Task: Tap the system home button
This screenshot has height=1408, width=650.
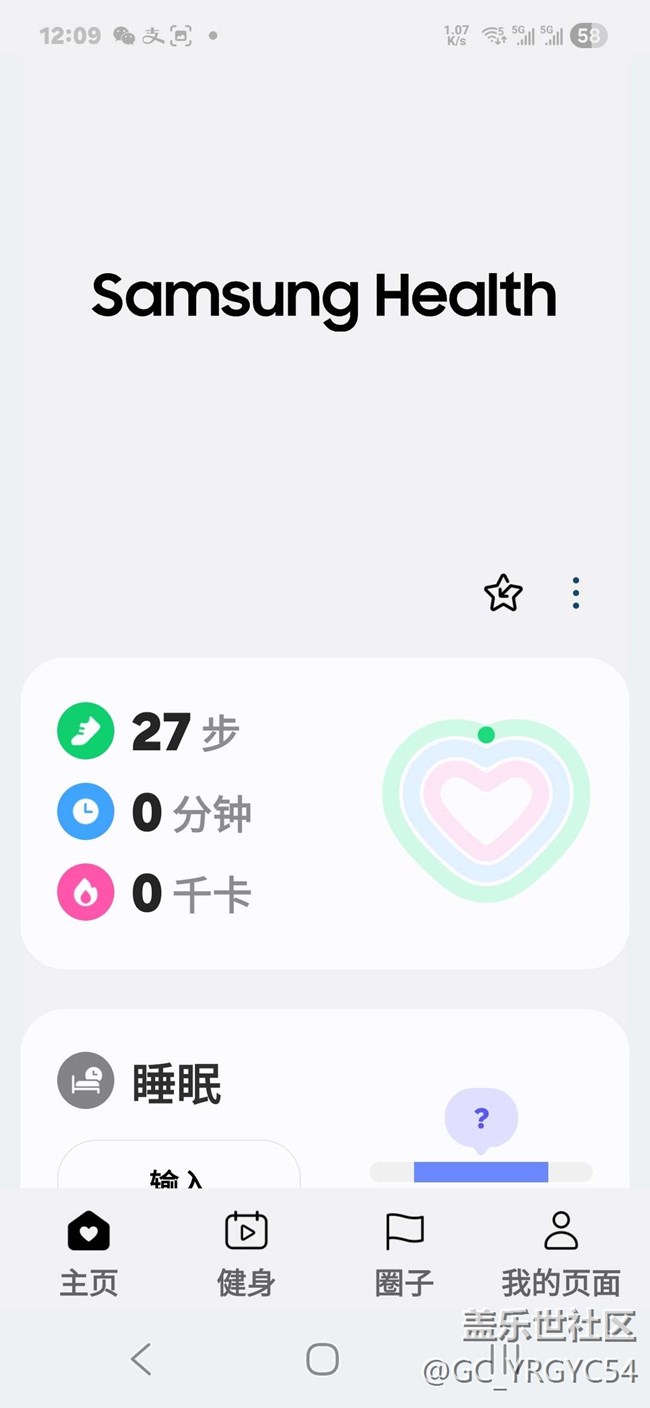Action: pos(322,1359)
